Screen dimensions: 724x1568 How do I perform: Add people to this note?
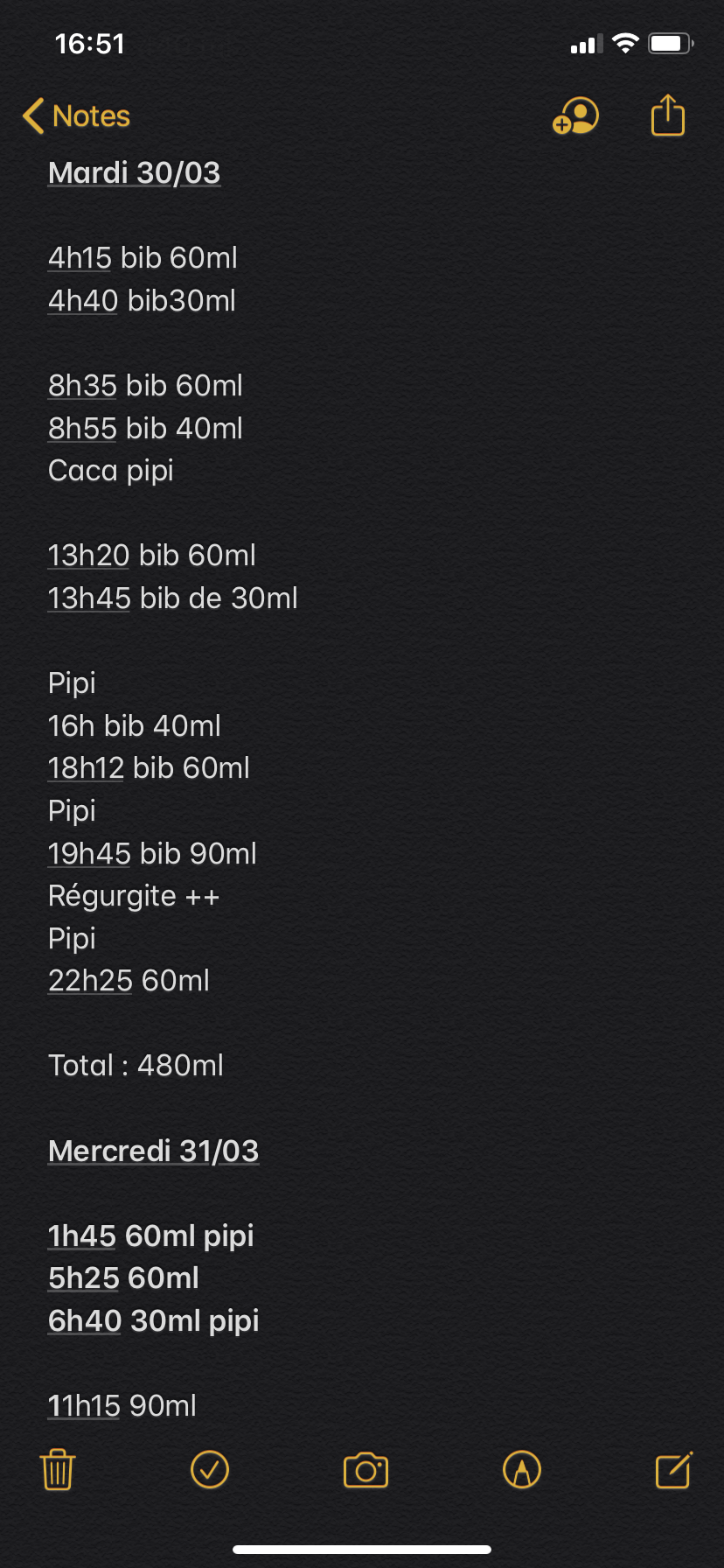point(575,116)
